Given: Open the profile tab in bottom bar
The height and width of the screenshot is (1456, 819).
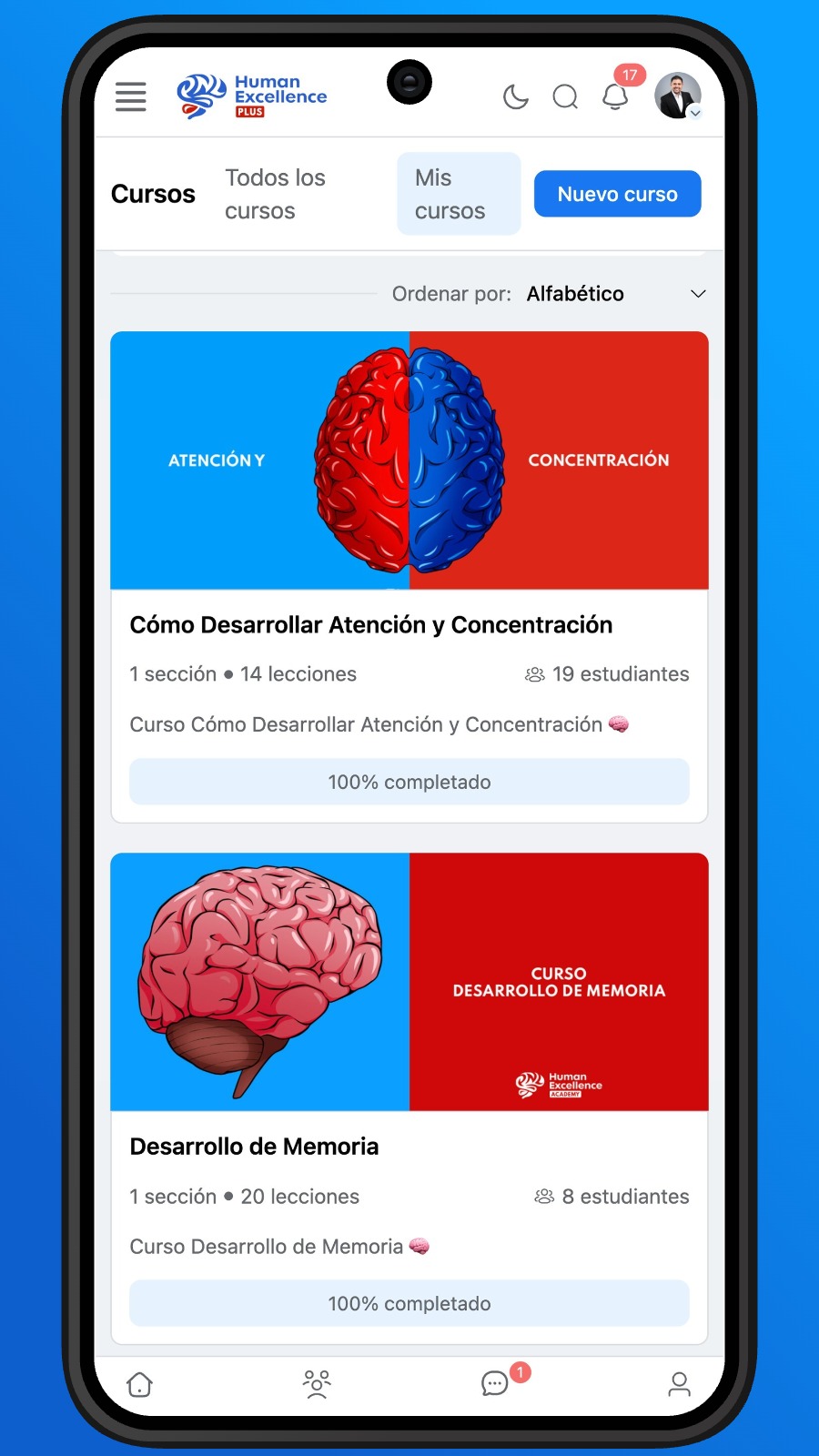Looking at the screenshot, I should click(x=679, y=1384).
